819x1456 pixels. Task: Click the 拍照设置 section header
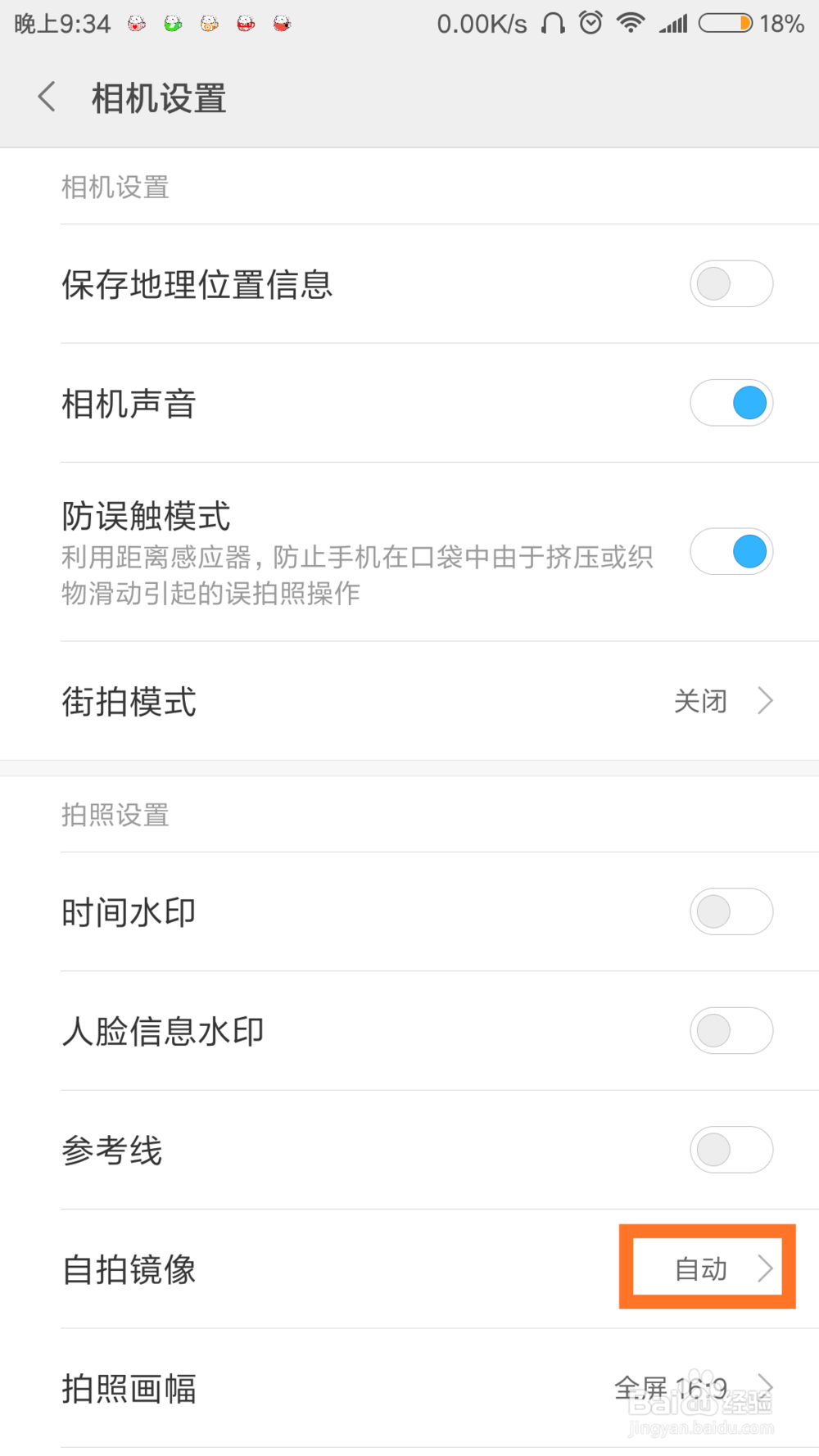coord(115,814)
